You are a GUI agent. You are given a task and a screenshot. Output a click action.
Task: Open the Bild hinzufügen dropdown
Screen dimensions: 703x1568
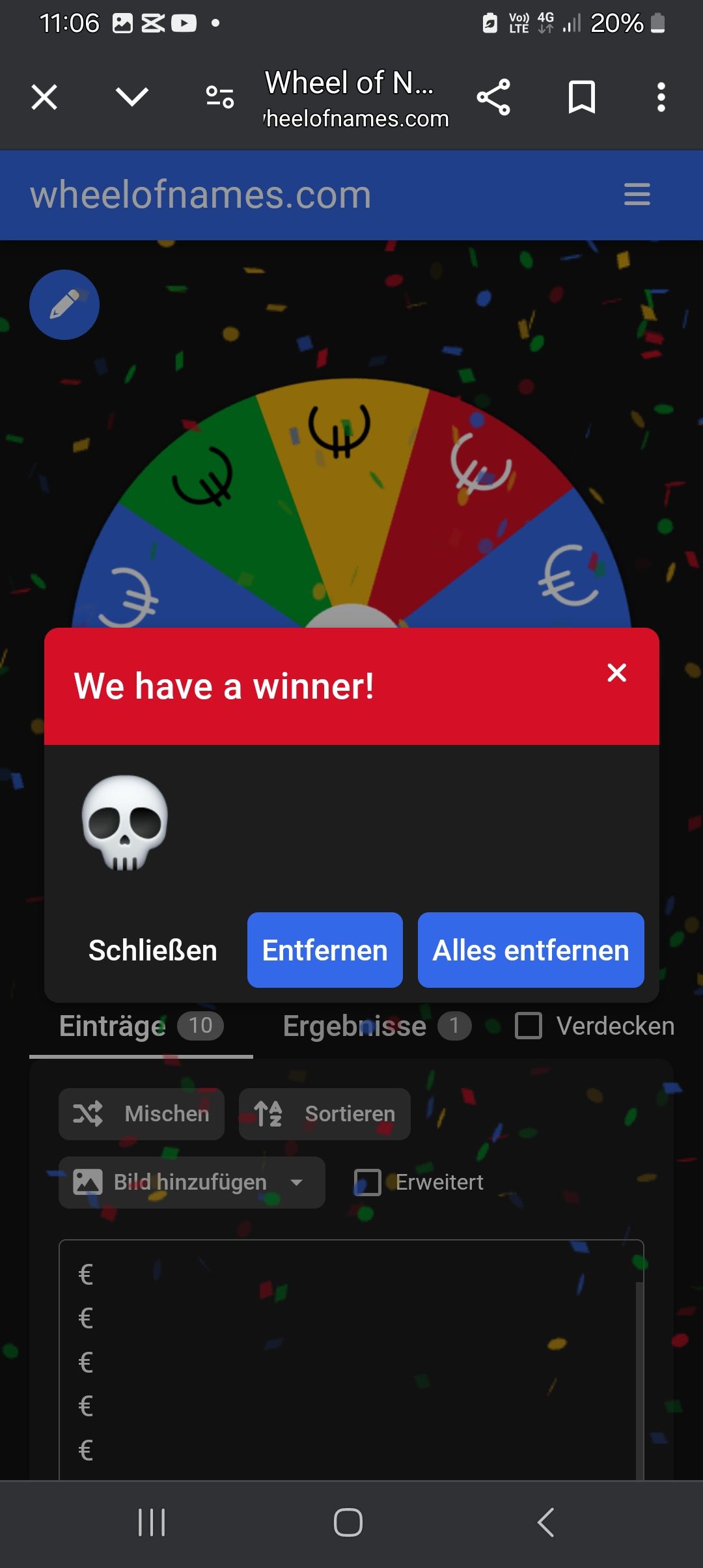click(191, 1183)
